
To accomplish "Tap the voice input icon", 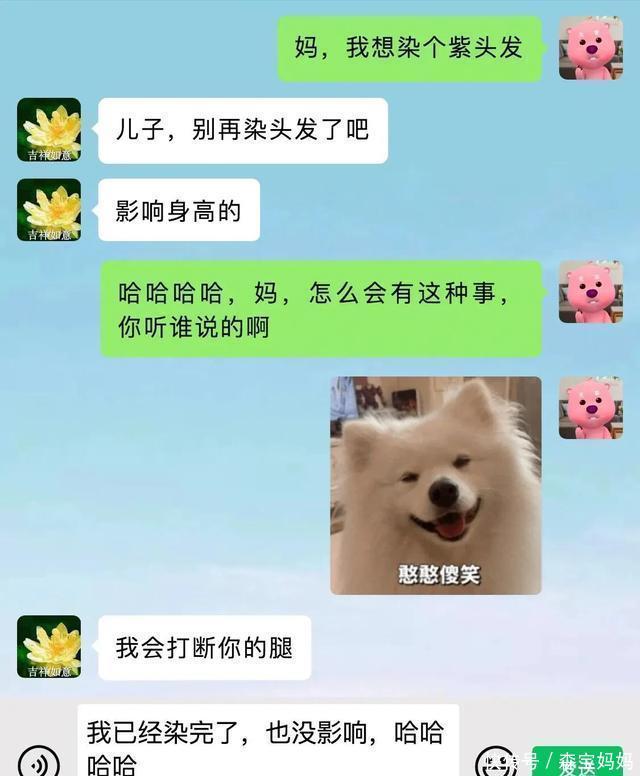I will (x=39, y=762).
